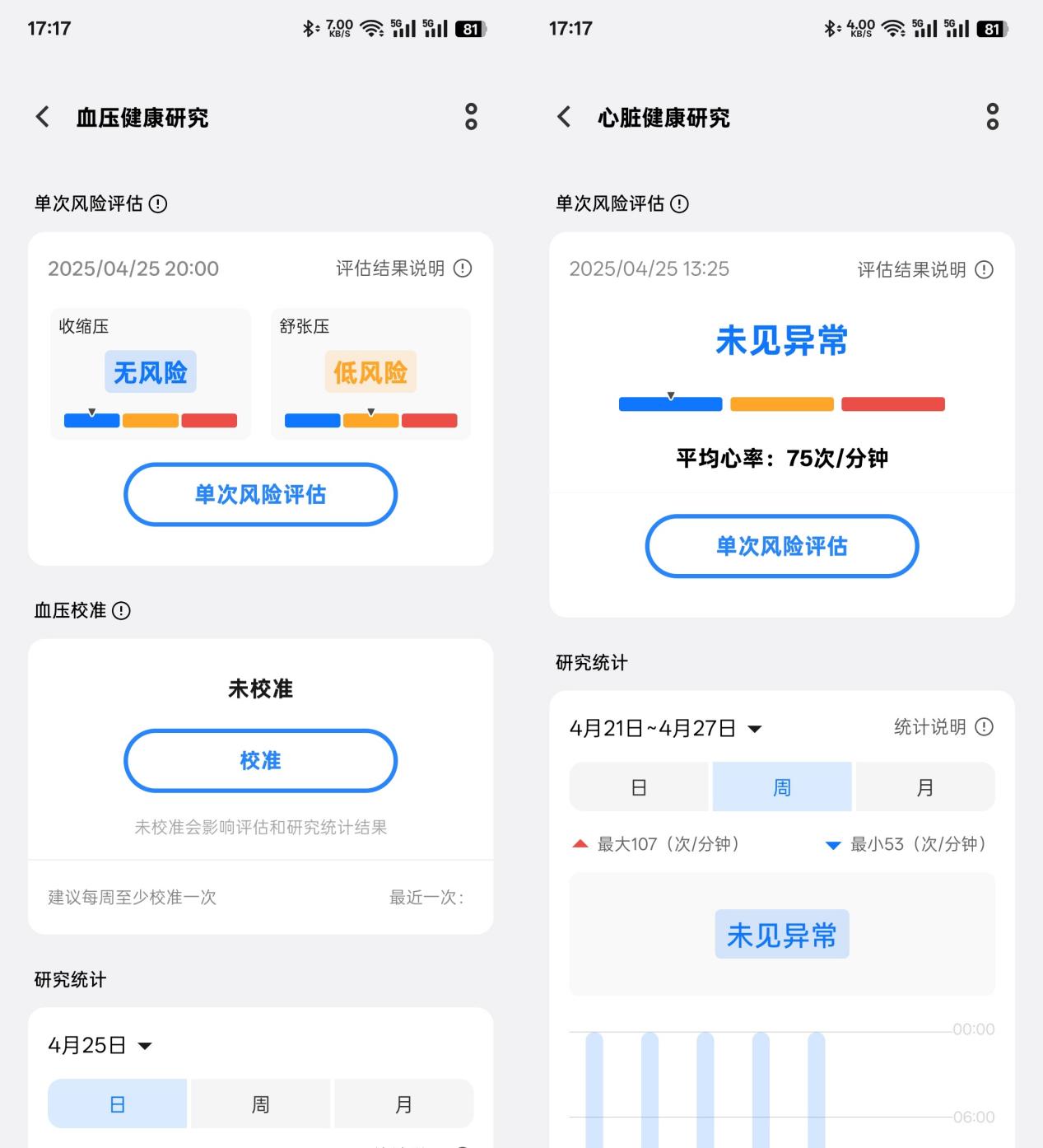Tap the info icon next to 统计说明

coord(983,727)
